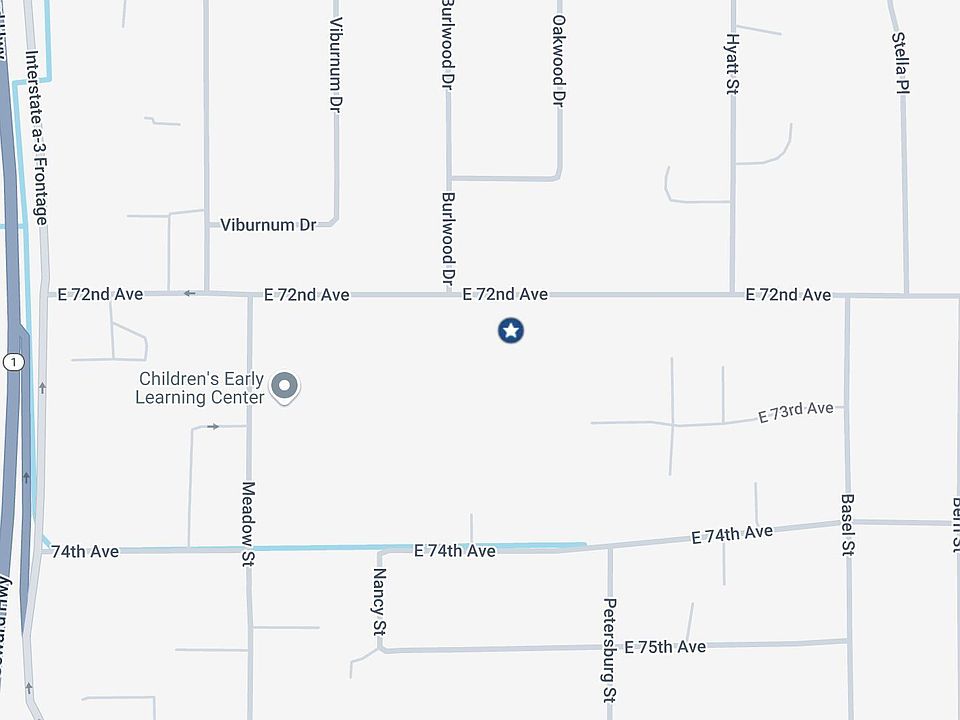960x720 pixels.
Task: Open the Children's Early Learning Center pin
Action: [x=285, y=386]
